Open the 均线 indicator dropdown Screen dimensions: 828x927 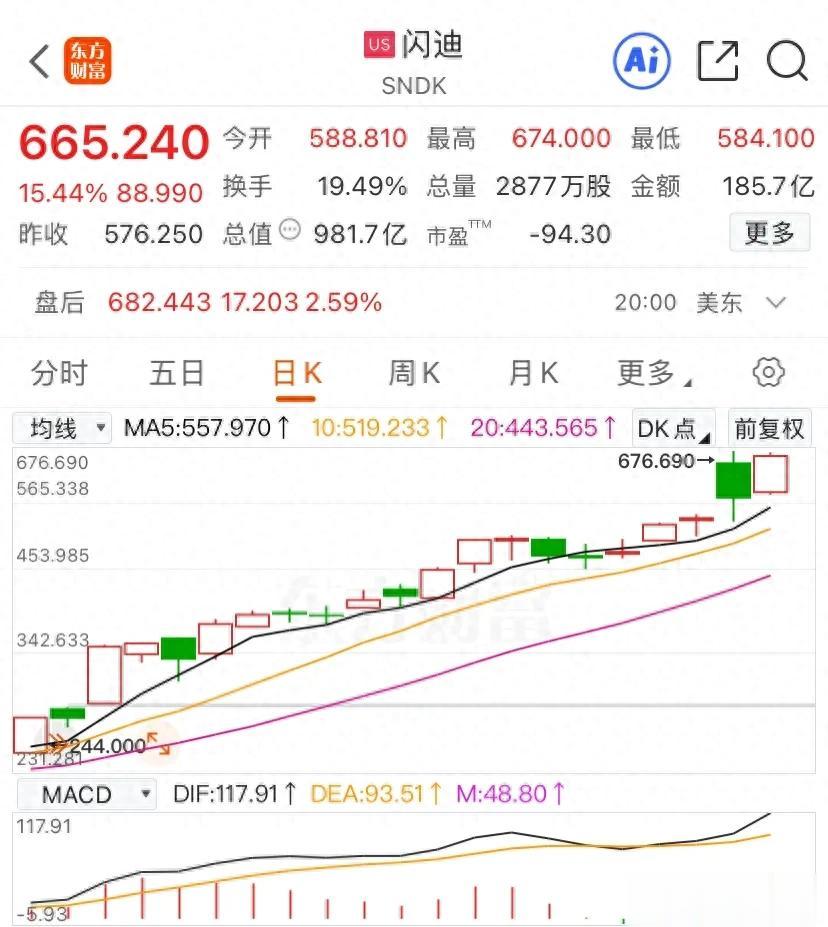tap(63, 429)
